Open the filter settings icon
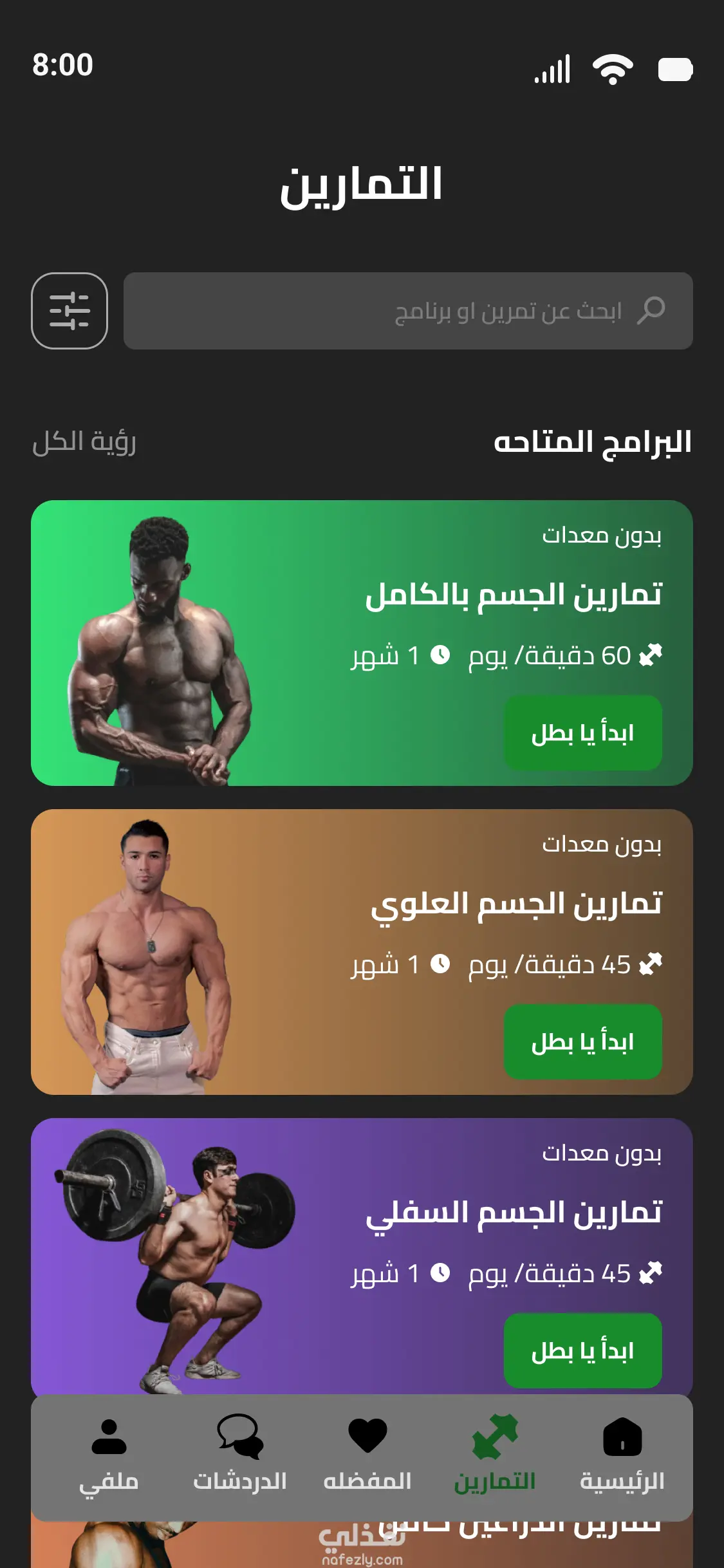Image resolution: width=724 pixels, height=1568 pixels. pyautogui.click(x=70, y=311)
